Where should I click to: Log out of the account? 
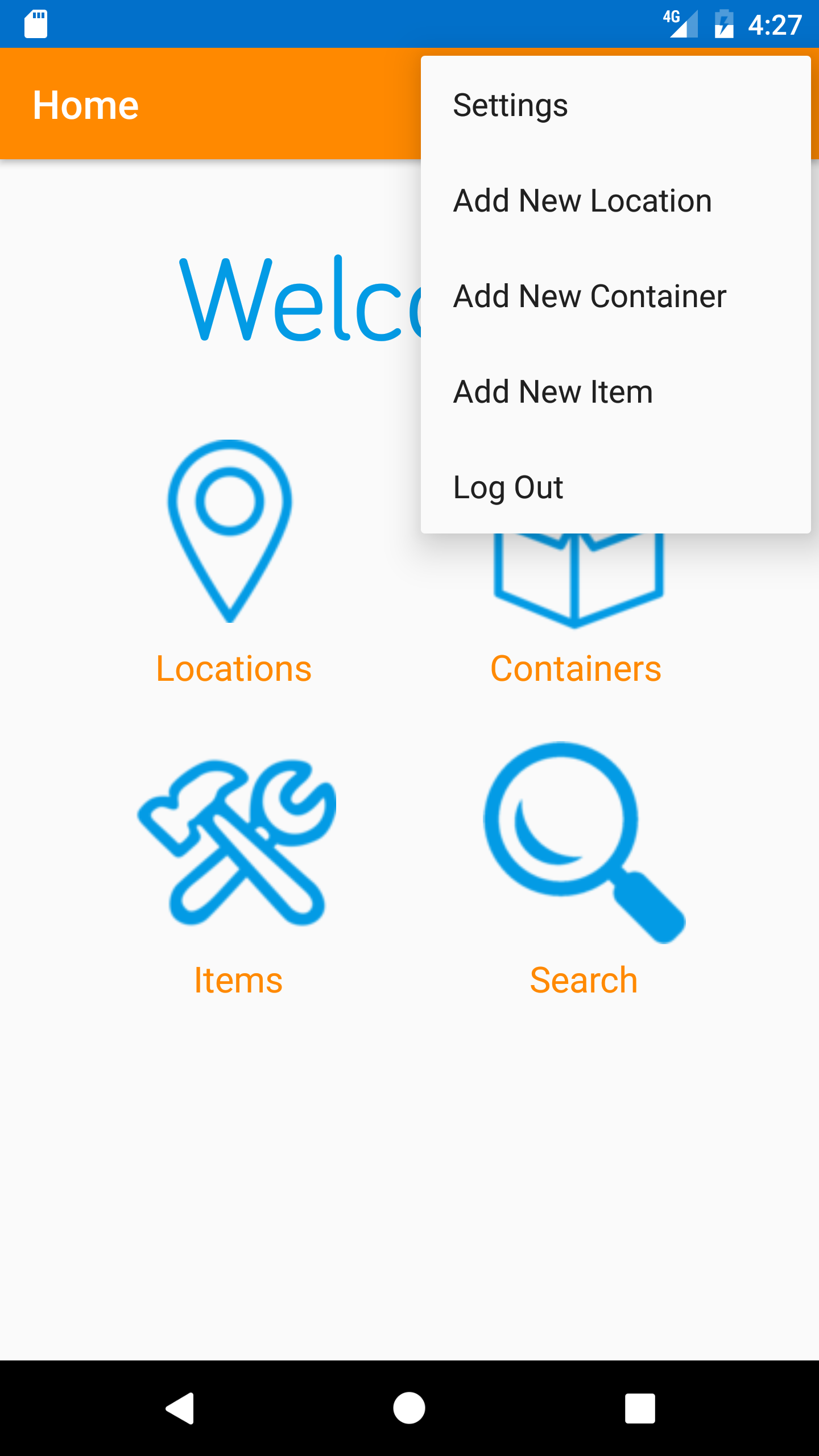click(x=615, y=487)
